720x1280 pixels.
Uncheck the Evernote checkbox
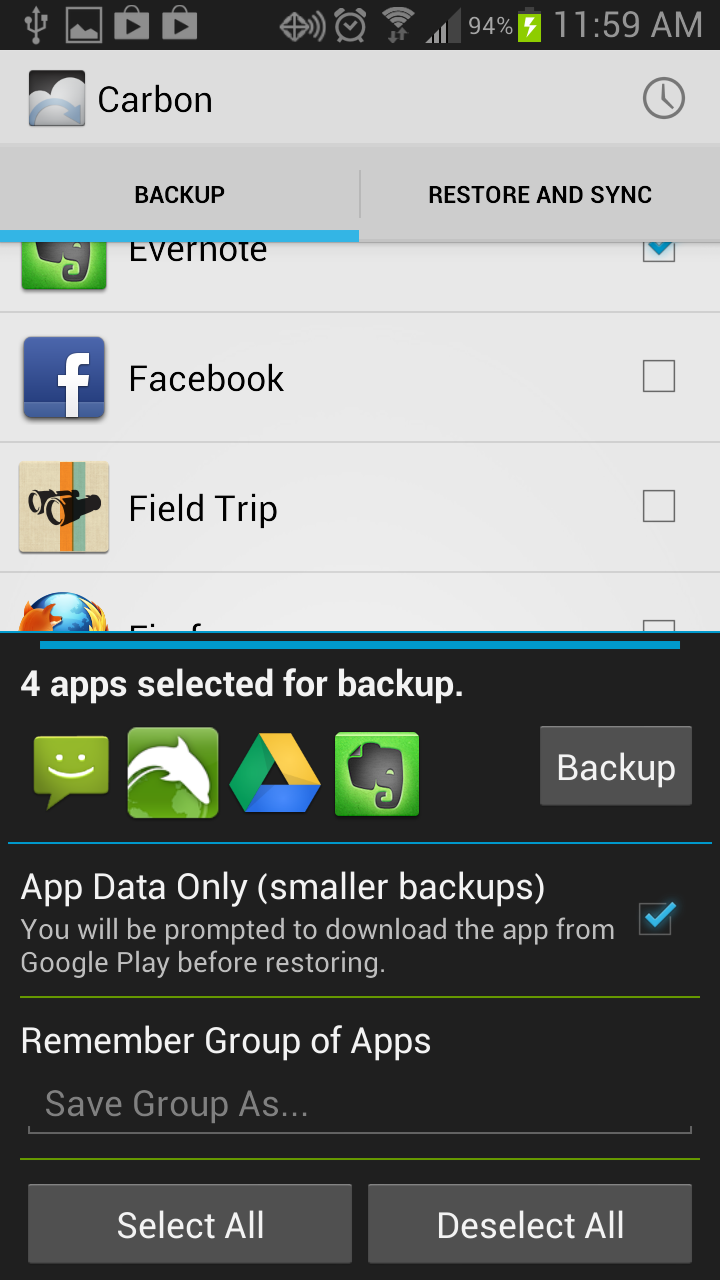pos(658,250)
